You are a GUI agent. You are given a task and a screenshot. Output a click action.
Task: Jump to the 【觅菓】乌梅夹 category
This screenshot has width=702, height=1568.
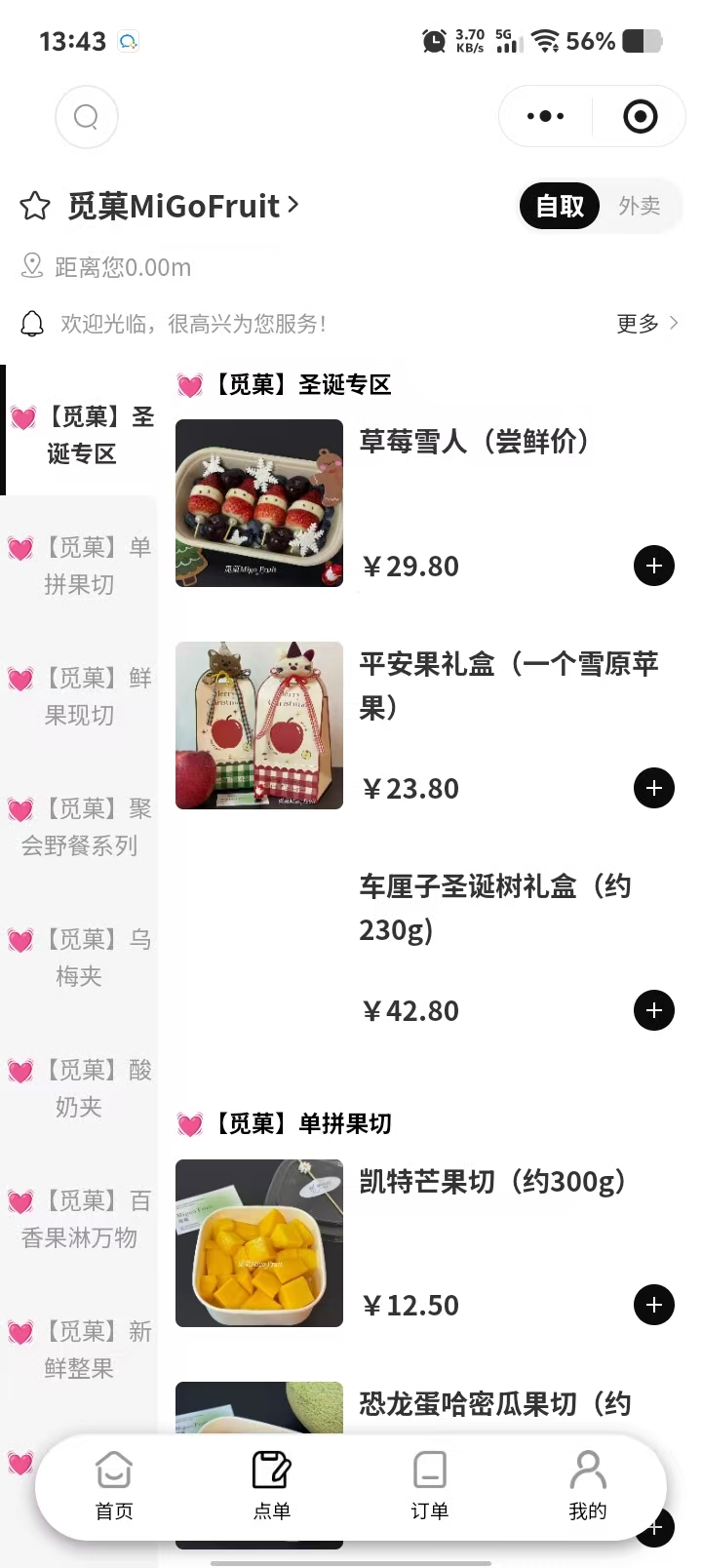click(x=80, y=958)
